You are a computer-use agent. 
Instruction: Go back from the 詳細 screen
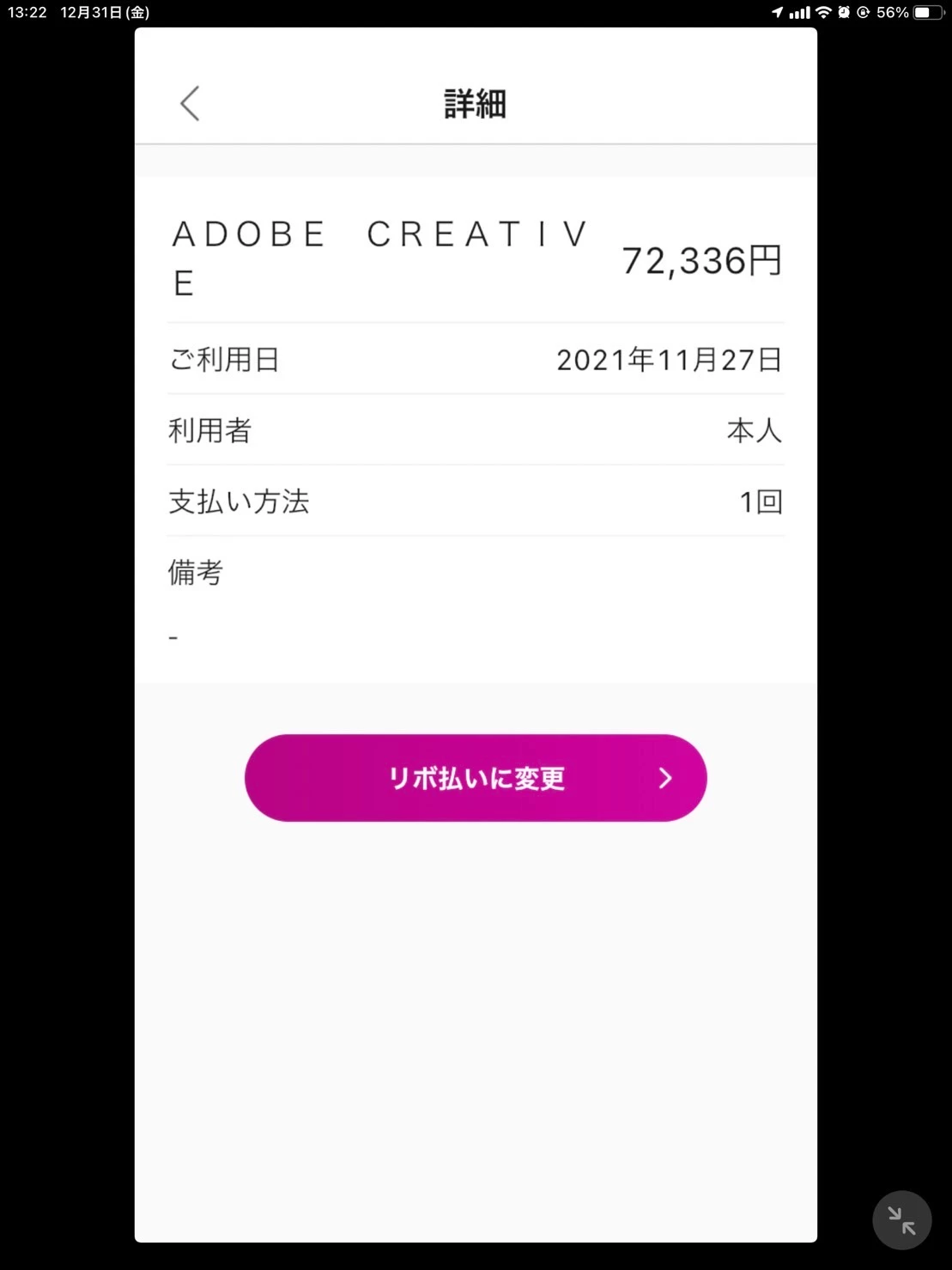tap(190, 104)
